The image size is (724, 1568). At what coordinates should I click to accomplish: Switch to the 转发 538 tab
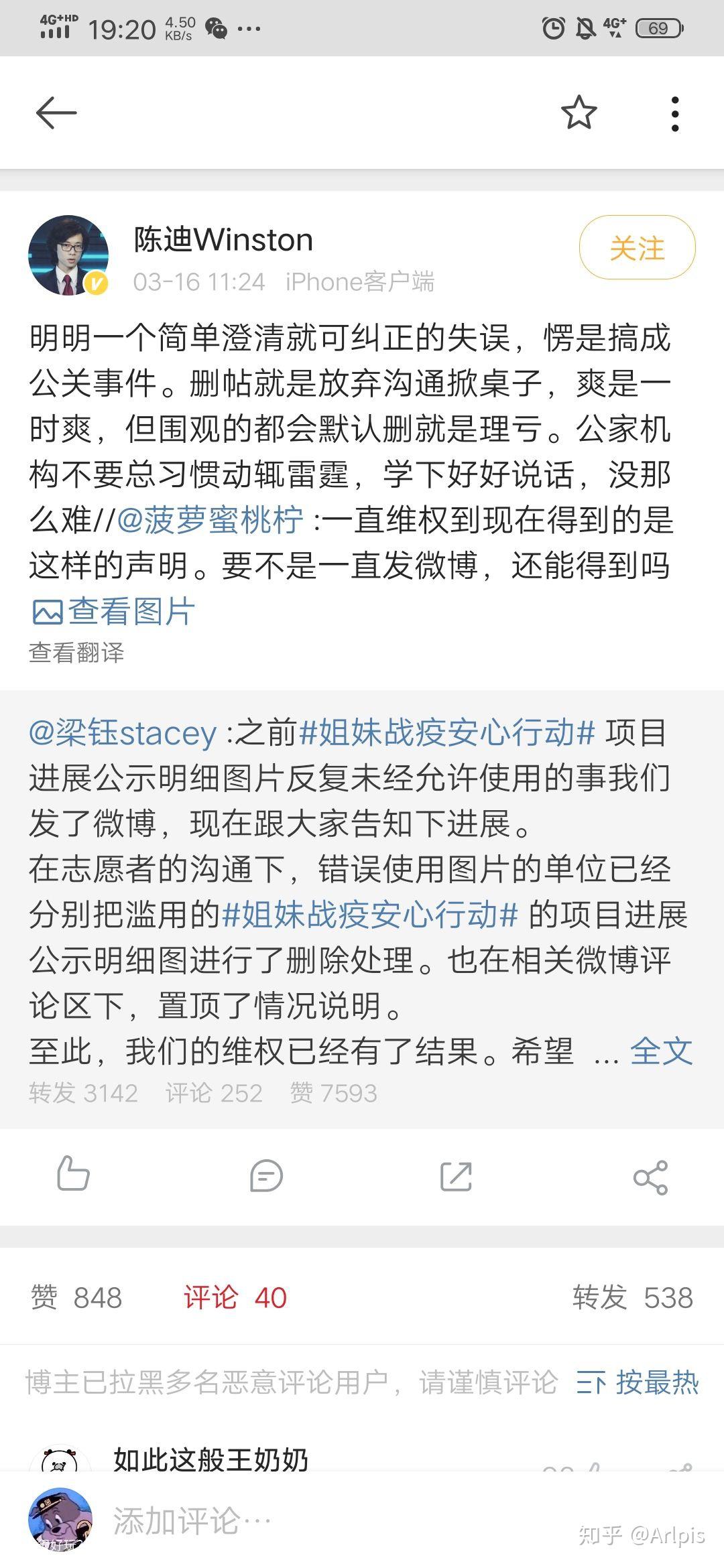click(x=632, y=1298)
